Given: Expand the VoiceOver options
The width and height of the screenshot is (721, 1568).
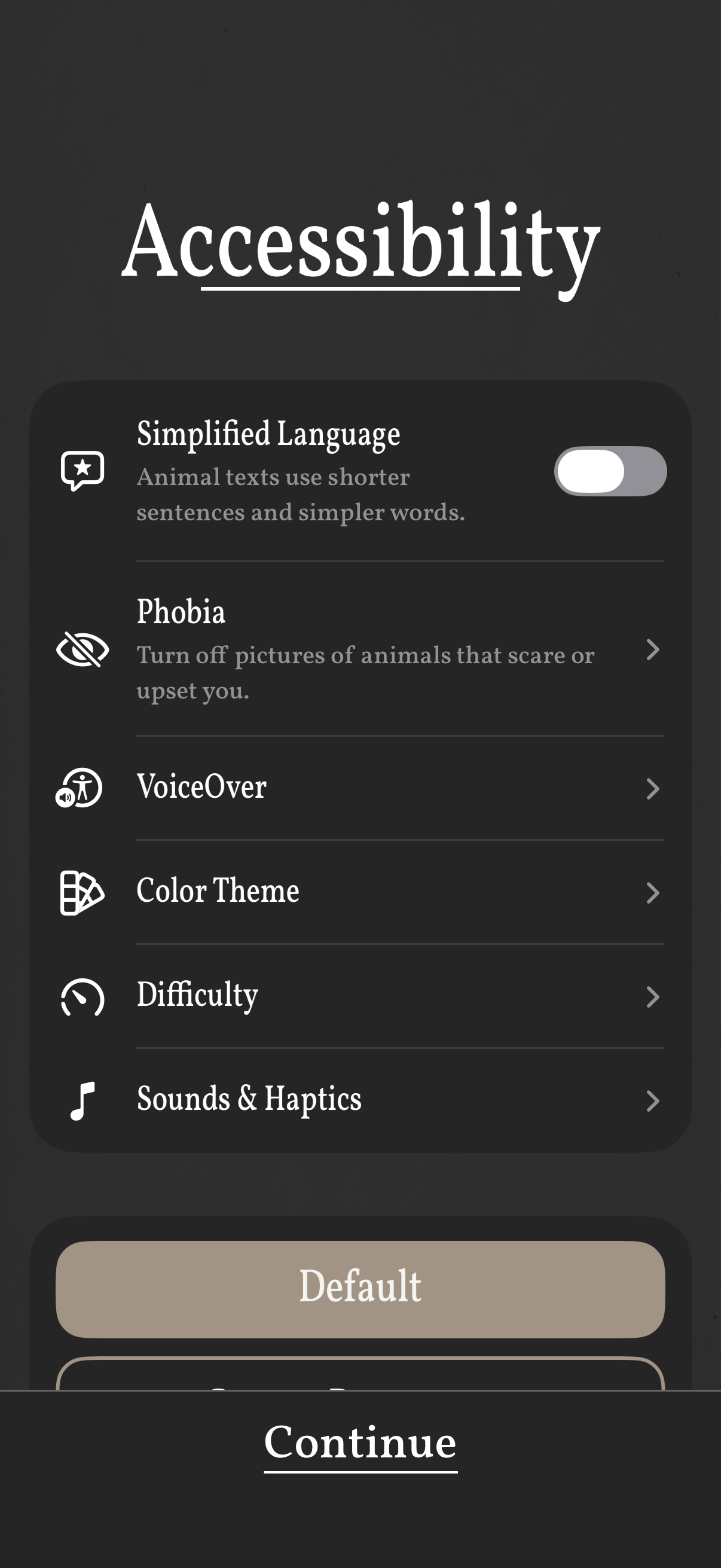Looking at the screenshot, I should [x=653, y=788].
